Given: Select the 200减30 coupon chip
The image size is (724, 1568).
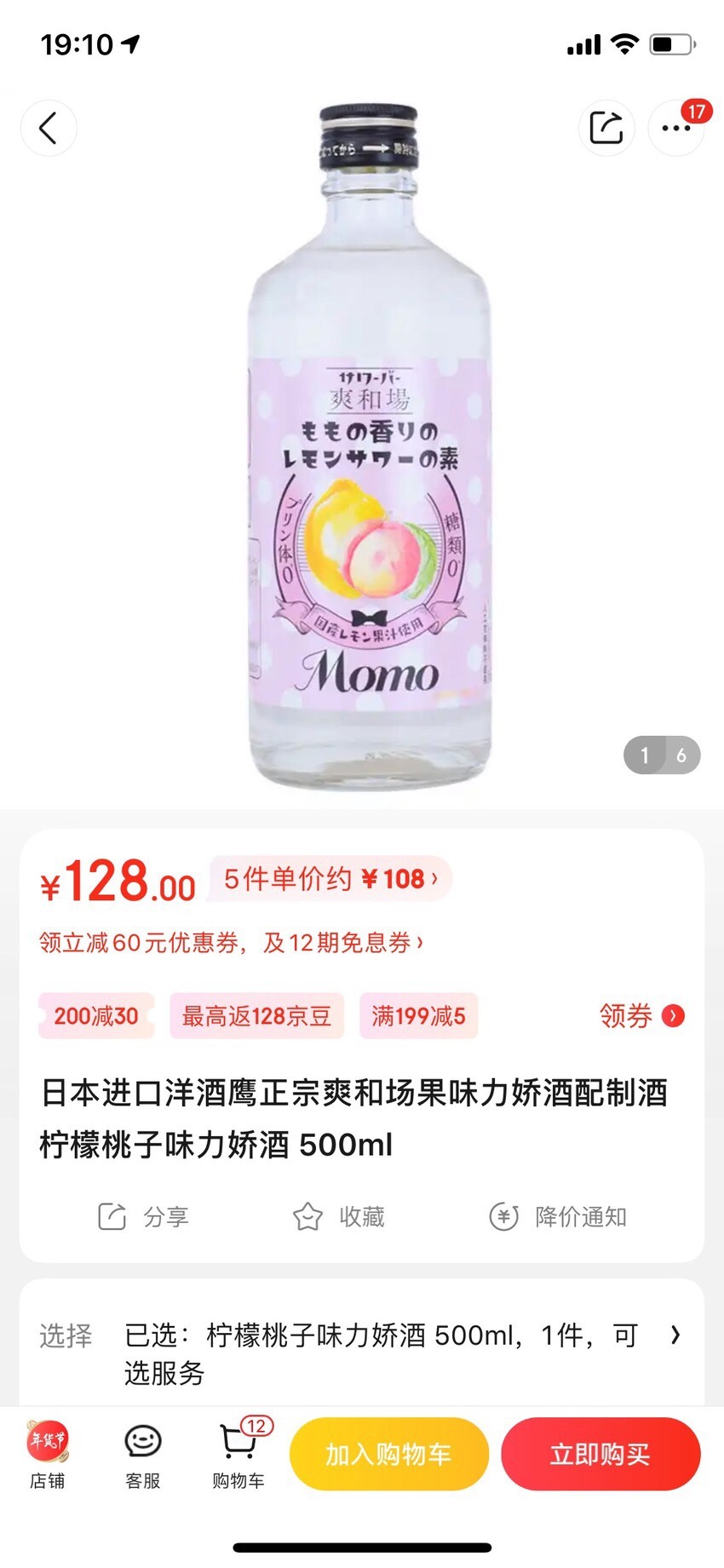Looking at the screenshot, I should point(96,1015).
